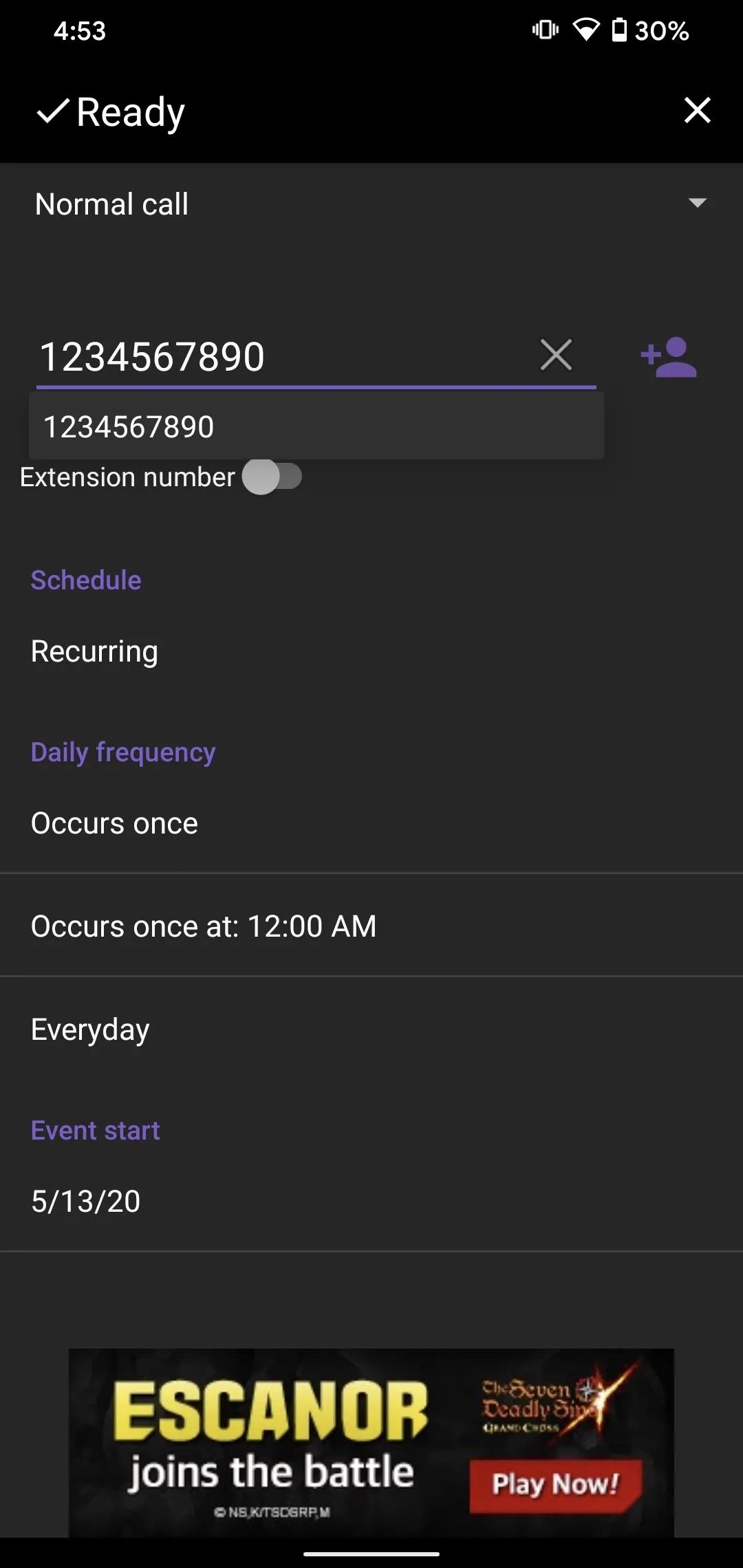The width and height of the screenshot is (743, 1568).
Task: Close the scheduling screen
Action: [697, 110]
